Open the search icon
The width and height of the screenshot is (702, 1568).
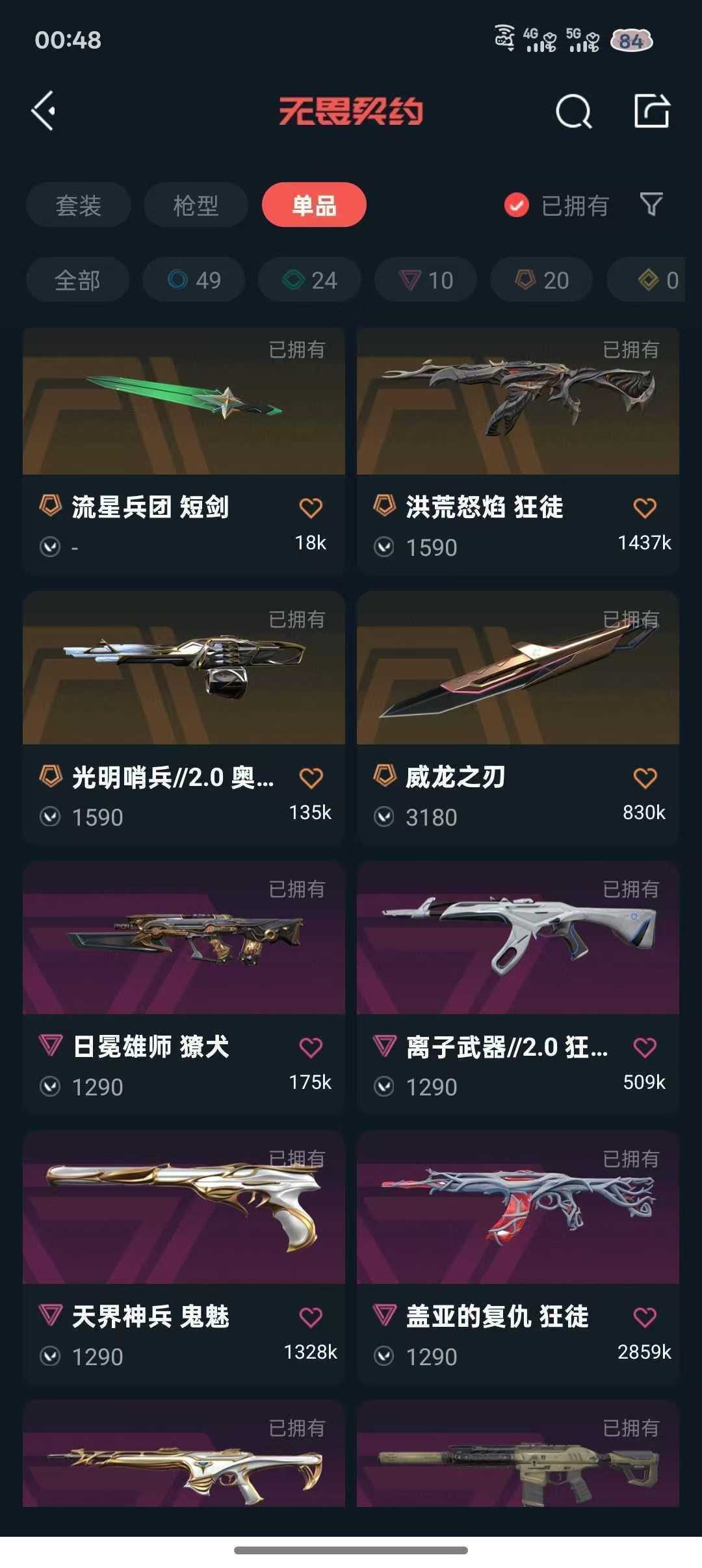pos(572,112)
